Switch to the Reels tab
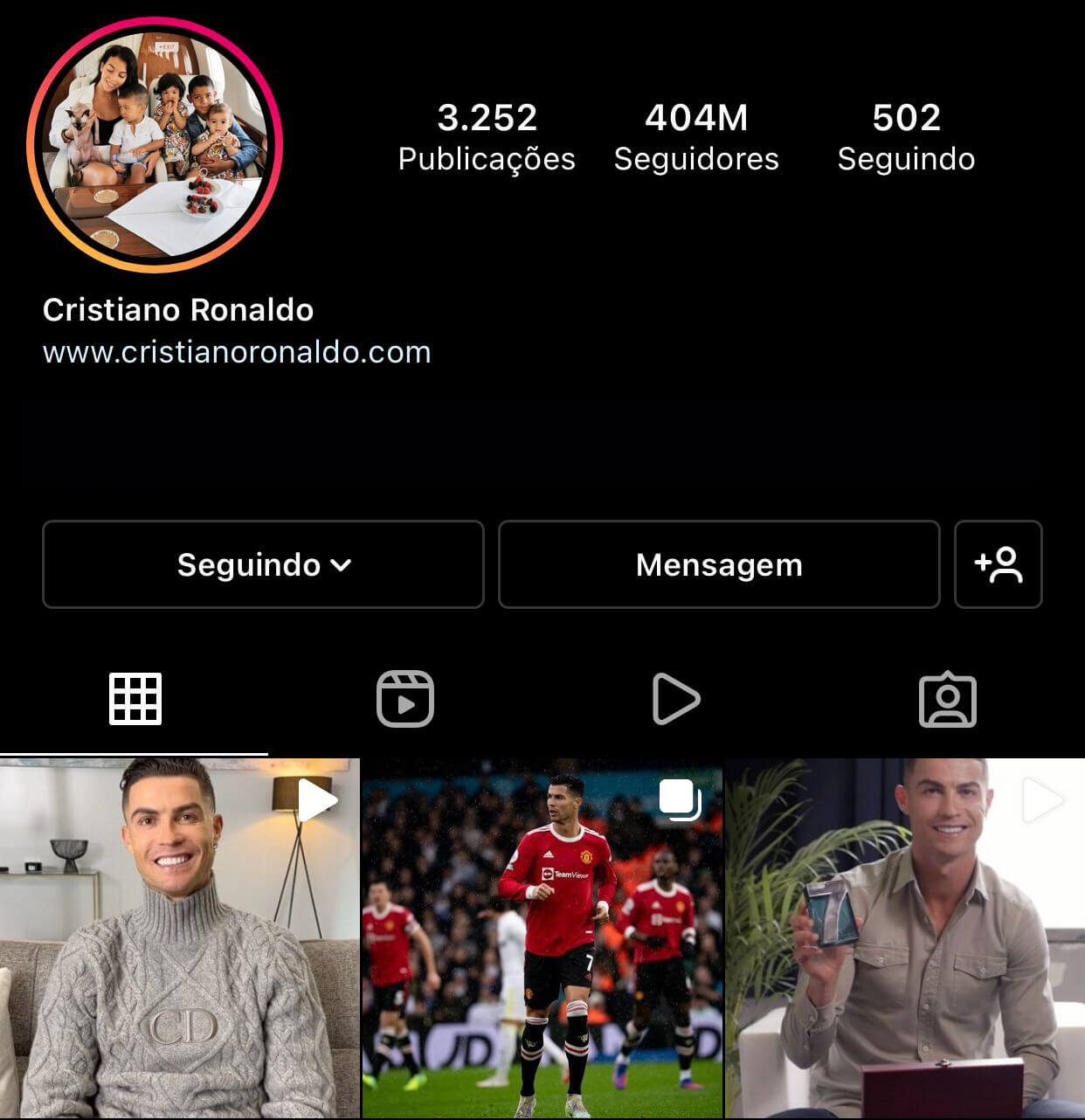1085x1120 pixels. tap(405, 699)
